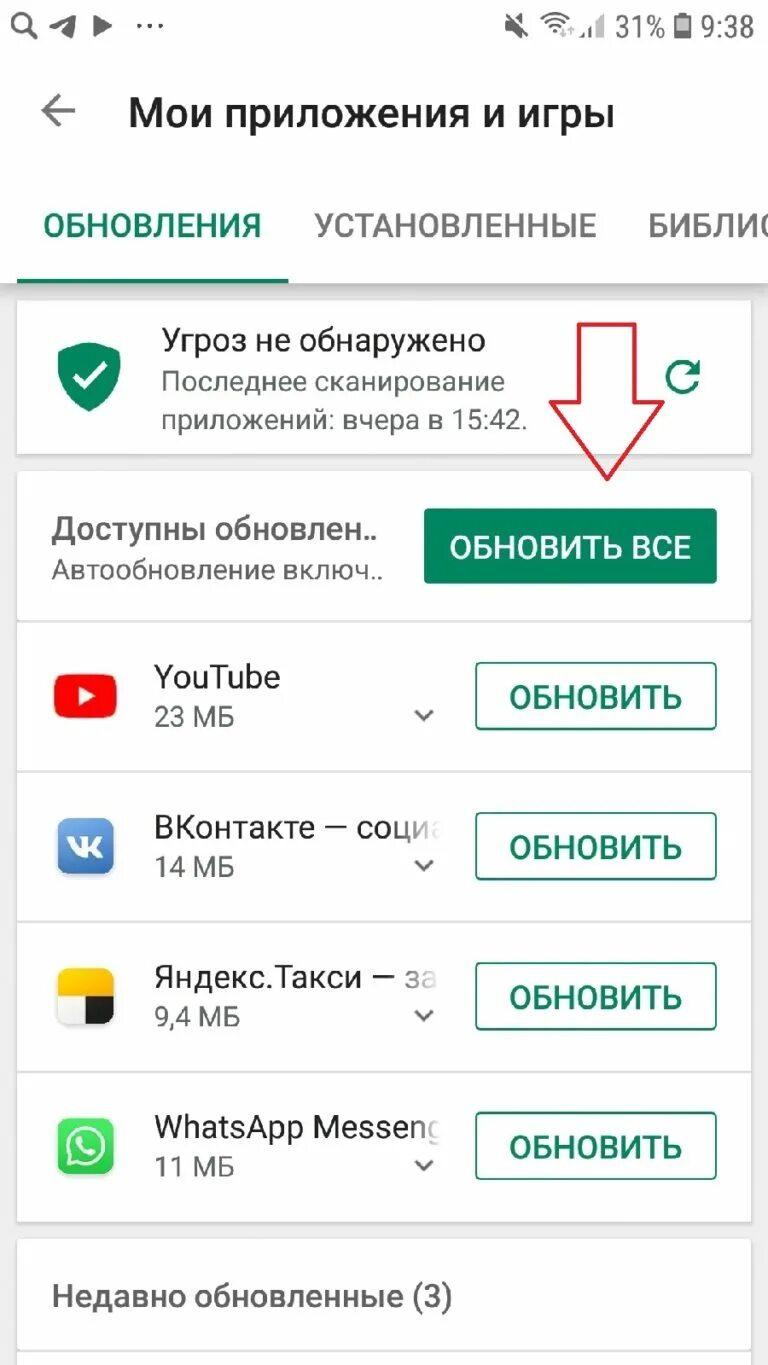The height and width of the screenshot is (1365, 768).
Task: Refresh the app security scan
Action: point(683,377)
